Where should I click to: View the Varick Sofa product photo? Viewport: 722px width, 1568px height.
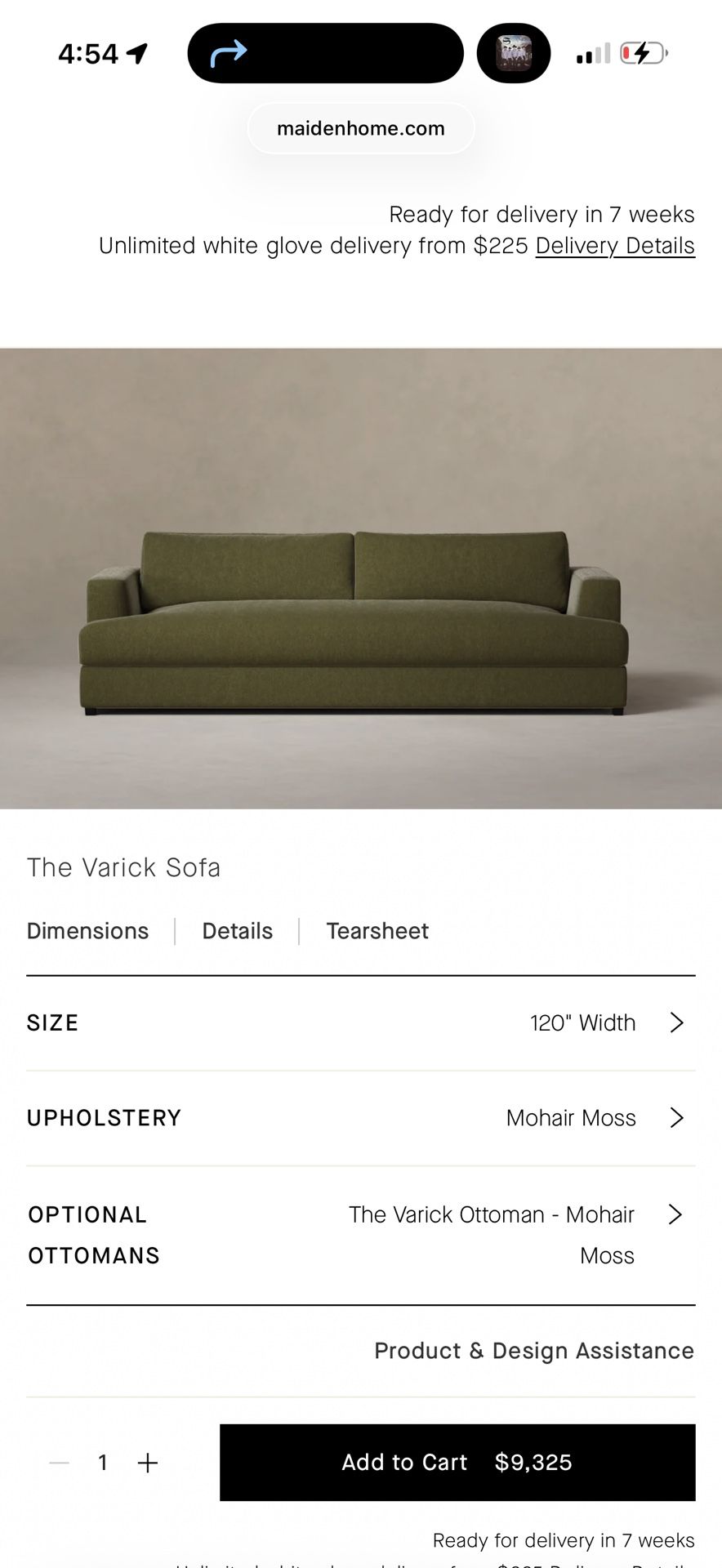[x=360, y=578]
